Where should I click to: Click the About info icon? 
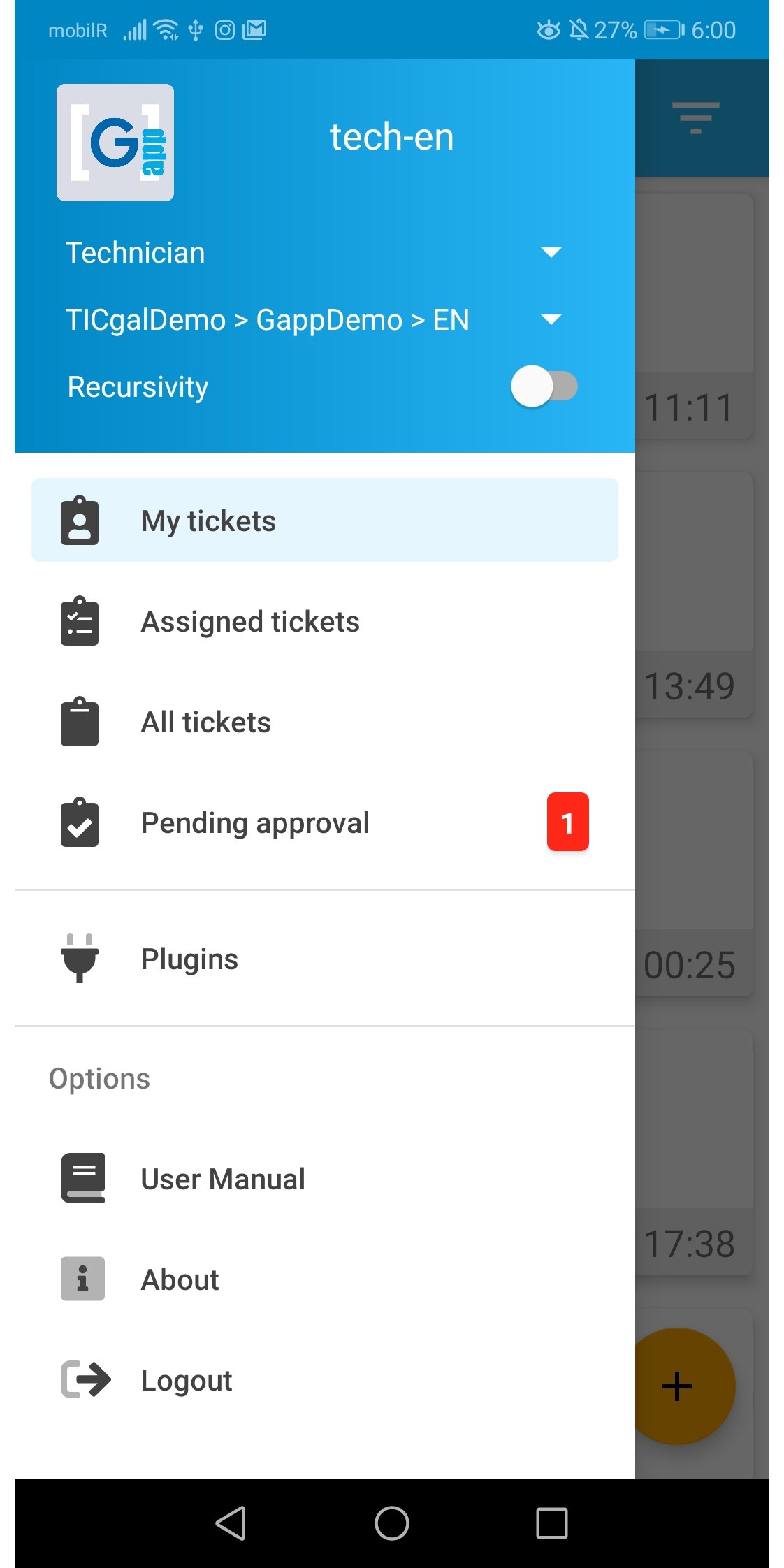click(x=81, y=1279)
